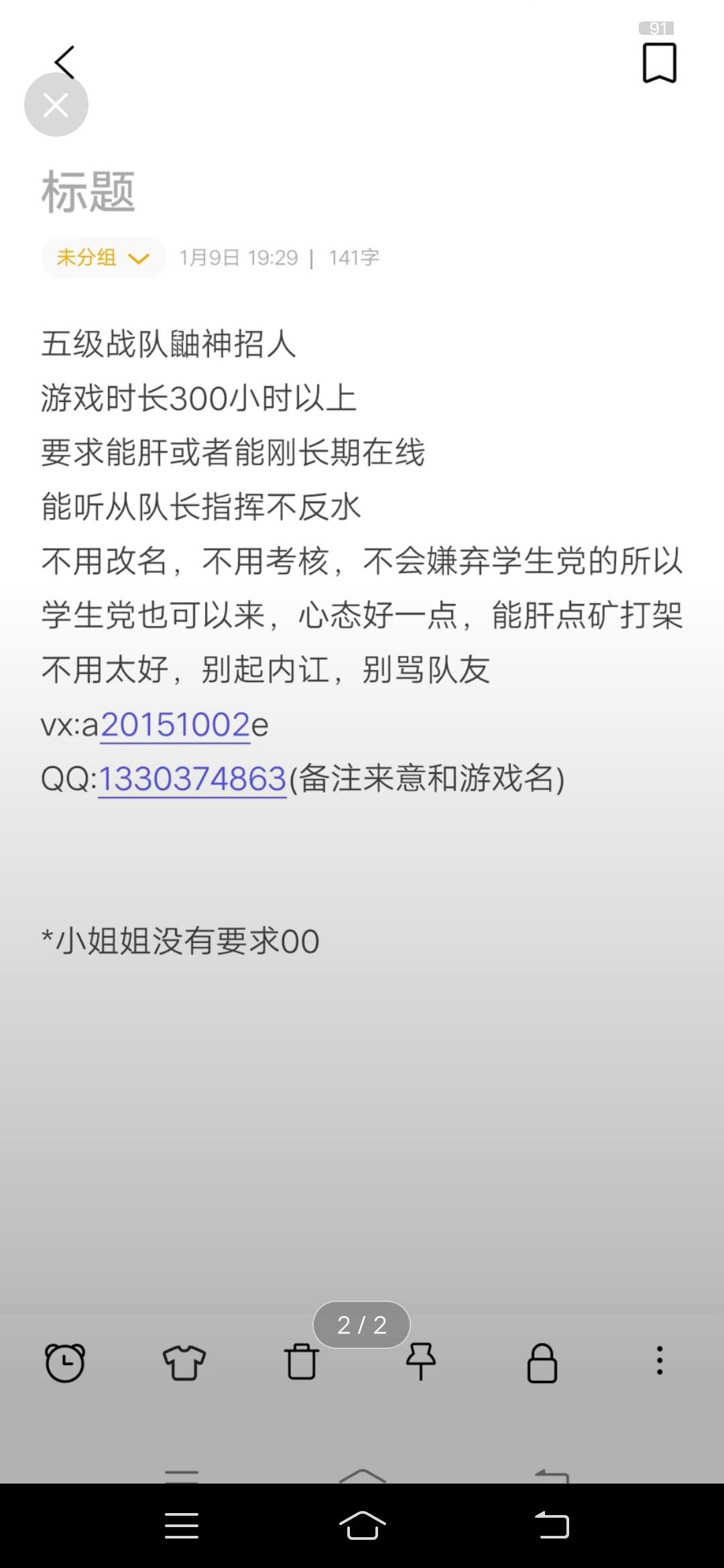Open the QQ number 1330374863 link
The width and height of the screenshot is (724, 1568).
192,779
